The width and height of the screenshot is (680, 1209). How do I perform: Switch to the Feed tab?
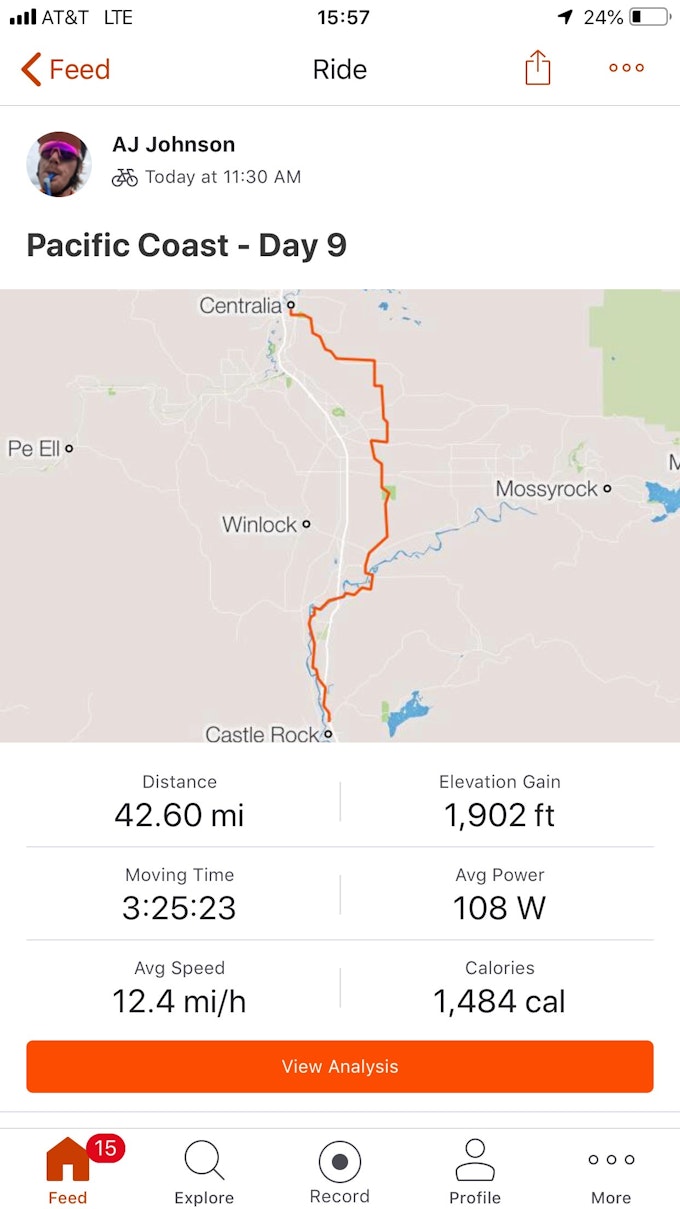tap(68, 1170)
